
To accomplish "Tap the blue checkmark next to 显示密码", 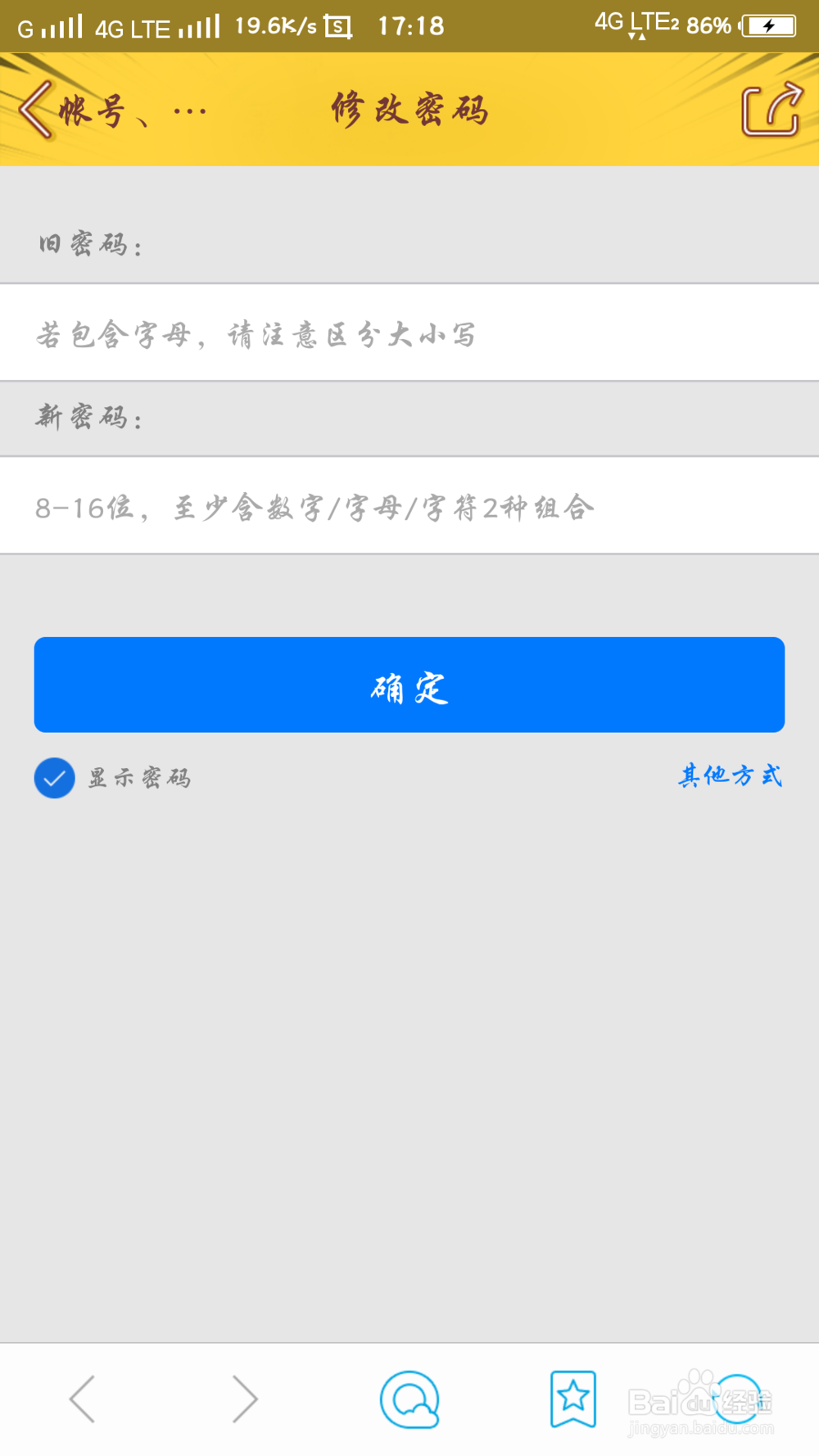I will point(53,778).
